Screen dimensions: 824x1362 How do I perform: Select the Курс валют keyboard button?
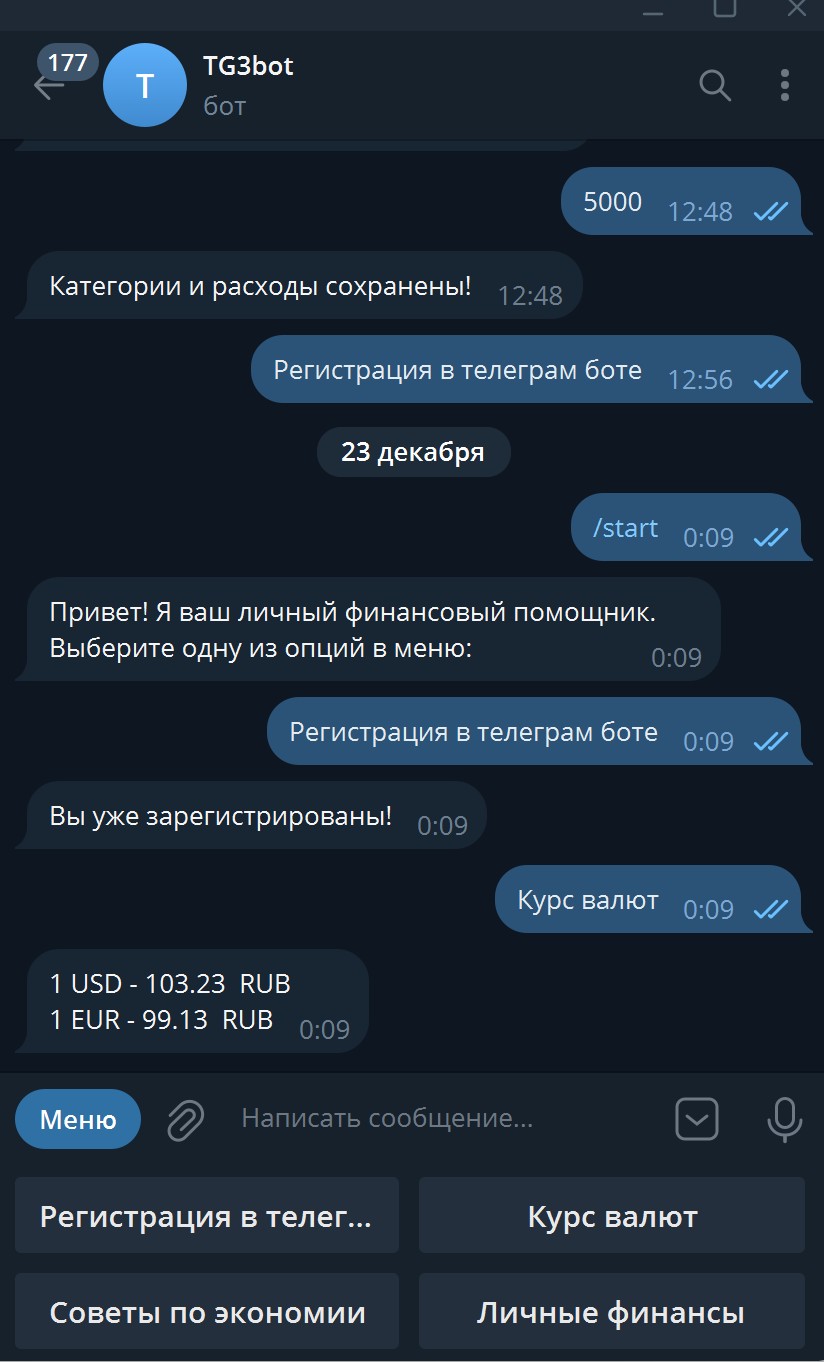(x=612, y=1216)
